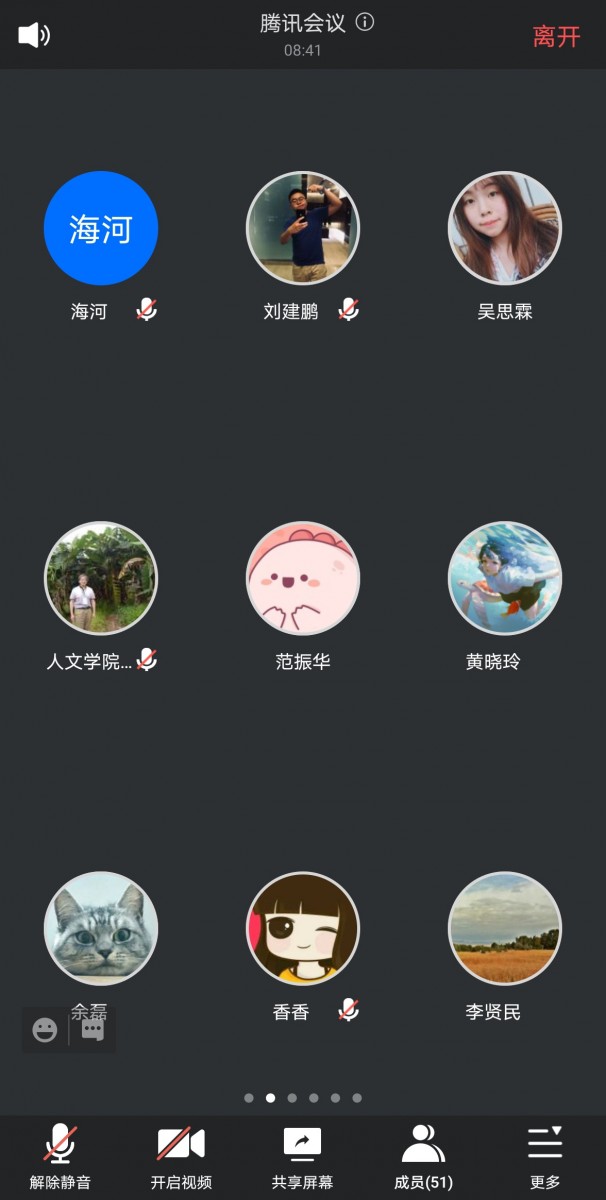Turn on camera via 开启视频
The height and width of the screenshot is (1200, 606).
[x=181, y=1156]
